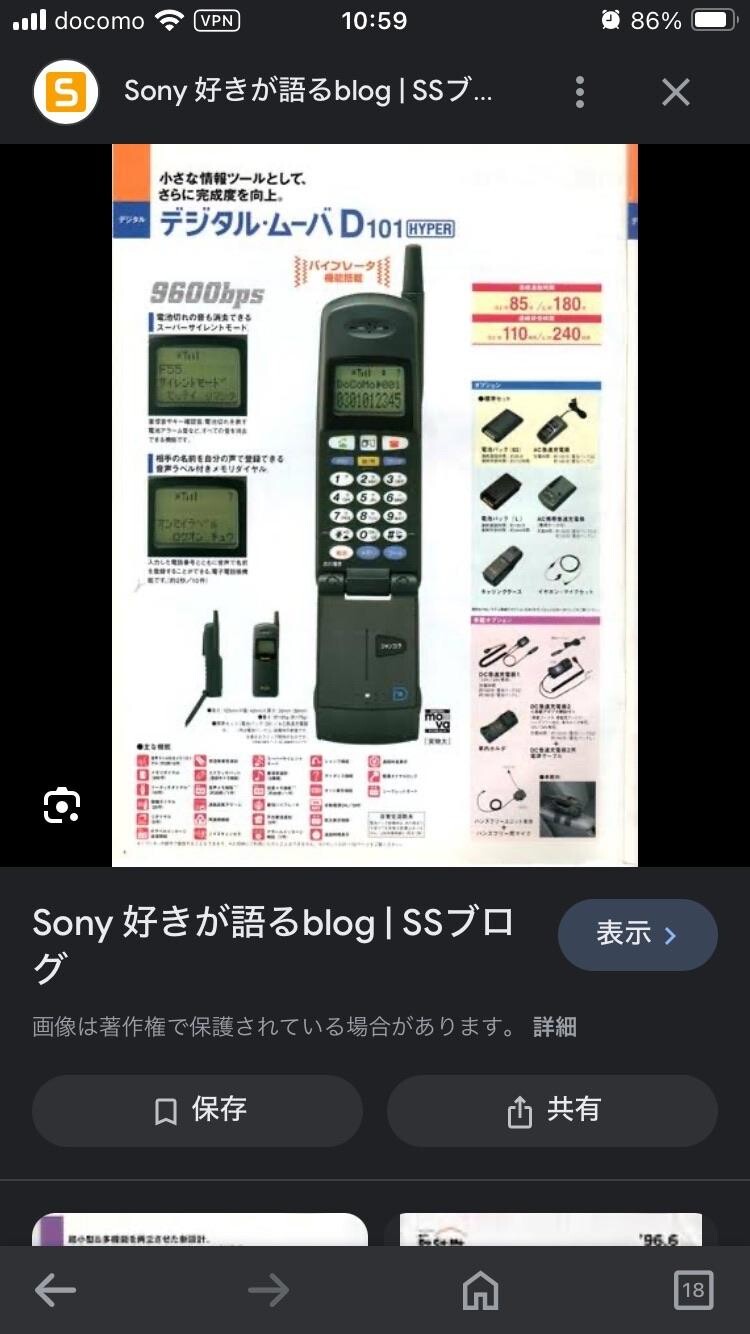This screenshot has width=750, height=1334.
Task: Open the tab switcher showing 18 tabs
Action: point(694,1290)
